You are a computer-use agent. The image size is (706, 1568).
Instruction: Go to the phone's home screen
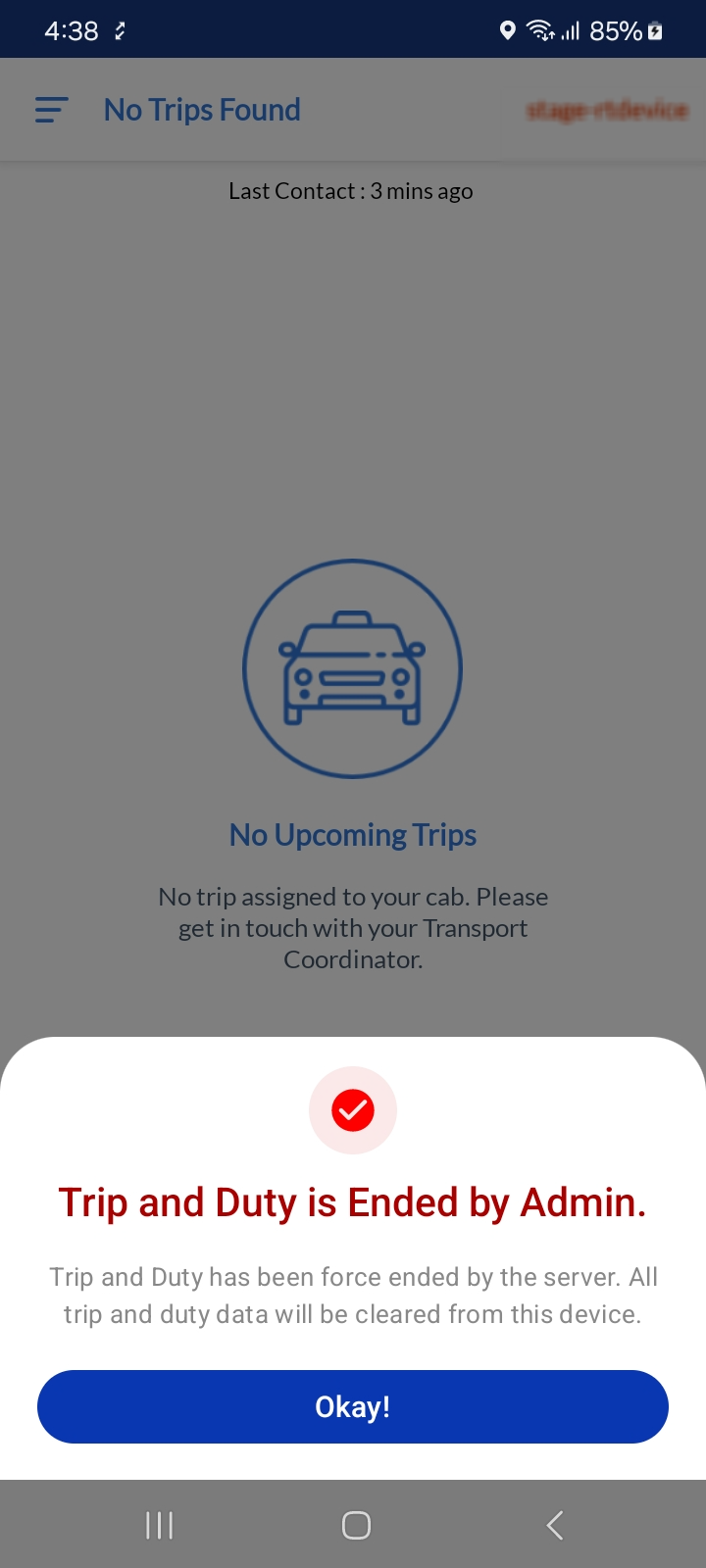(x=356, y=1525)
